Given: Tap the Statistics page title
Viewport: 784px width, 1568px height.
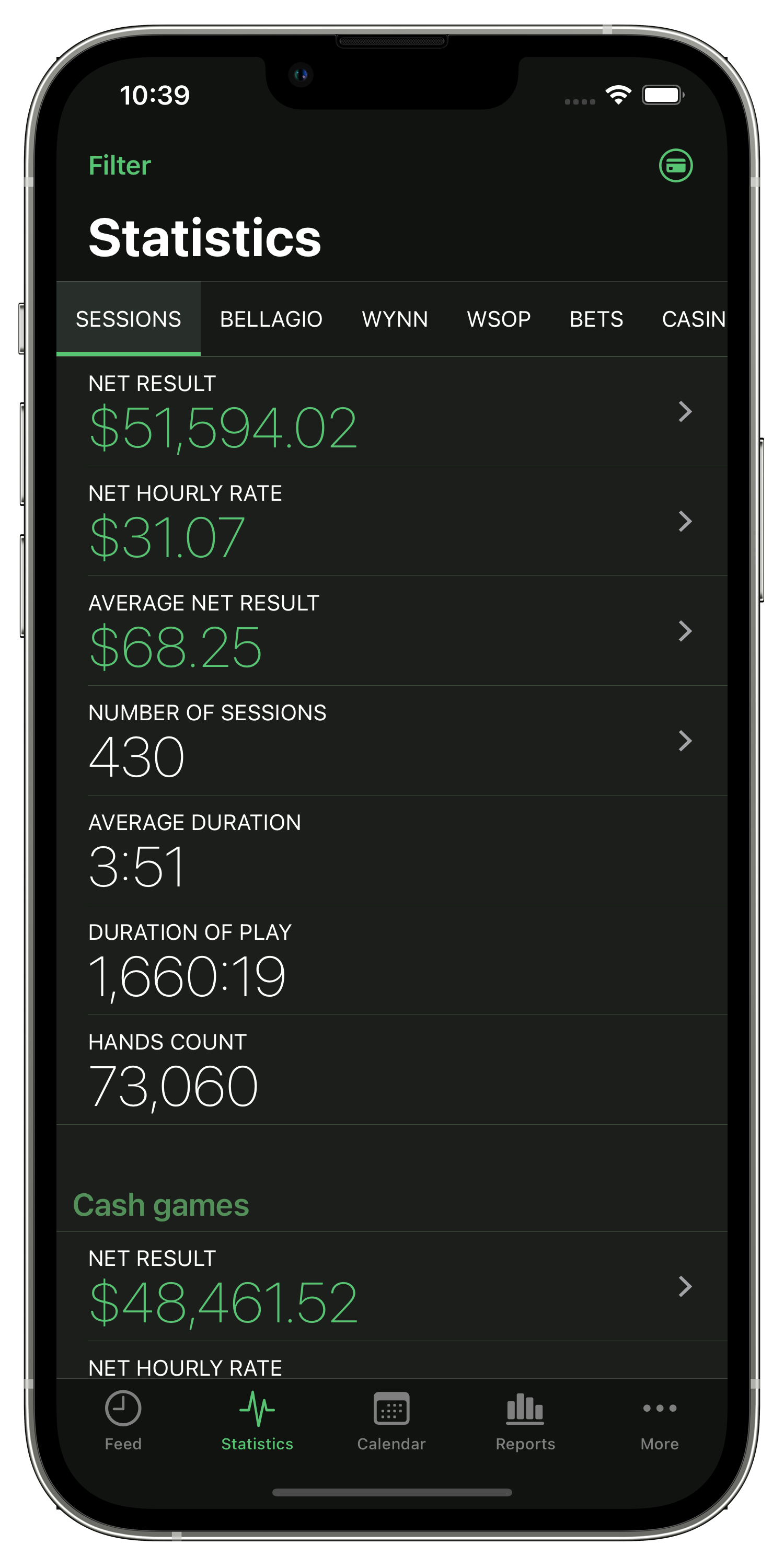Looking at the screenshot, I should coord(204,237).
